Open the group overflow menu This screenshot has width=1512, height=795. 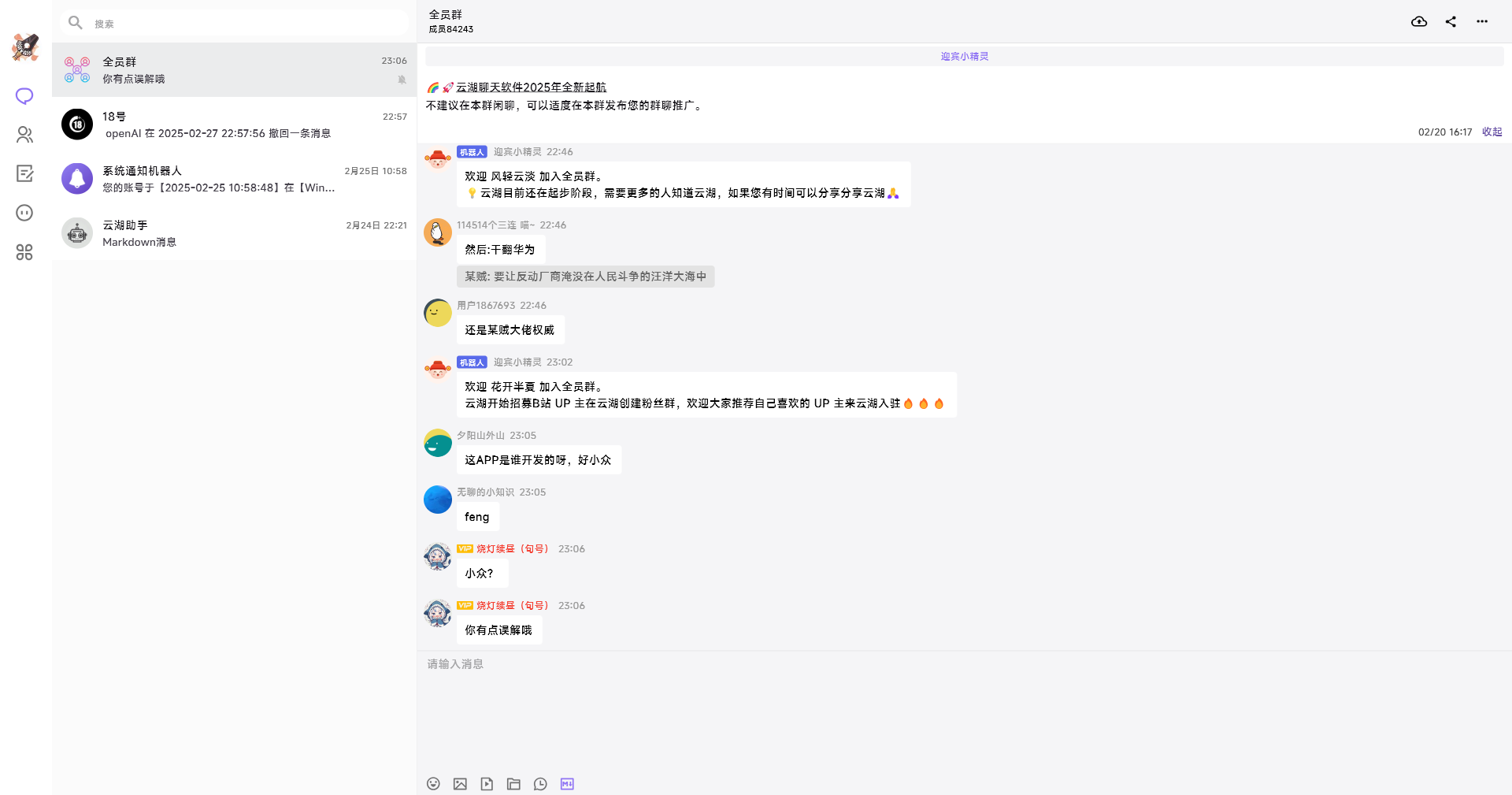[1482, 21]
